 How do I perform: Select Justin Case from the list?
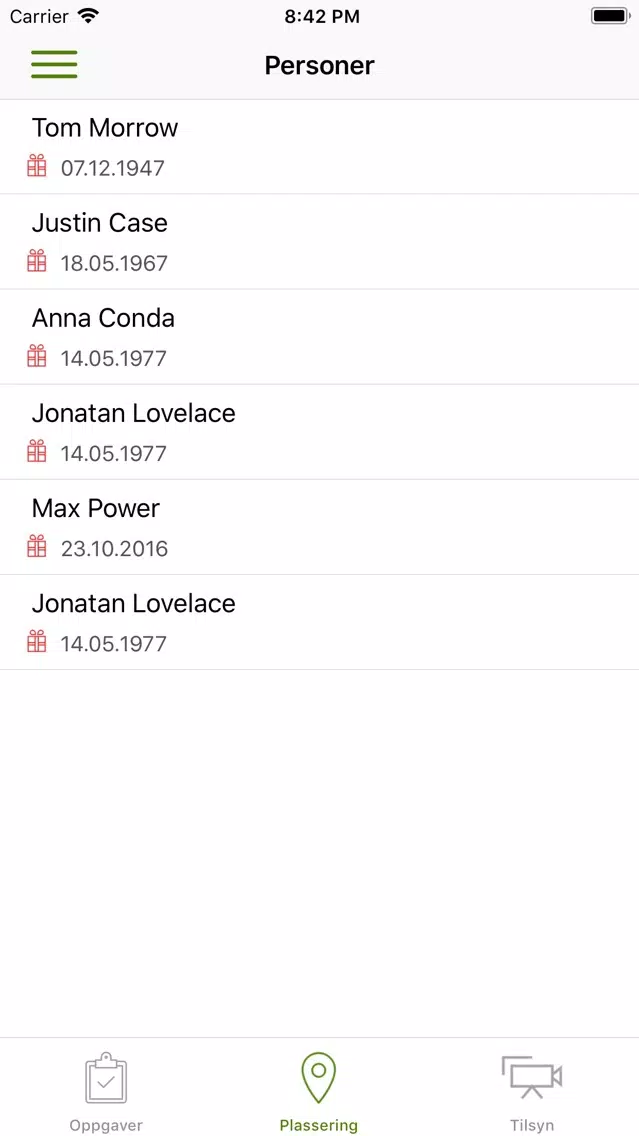[x=320, y=242]
